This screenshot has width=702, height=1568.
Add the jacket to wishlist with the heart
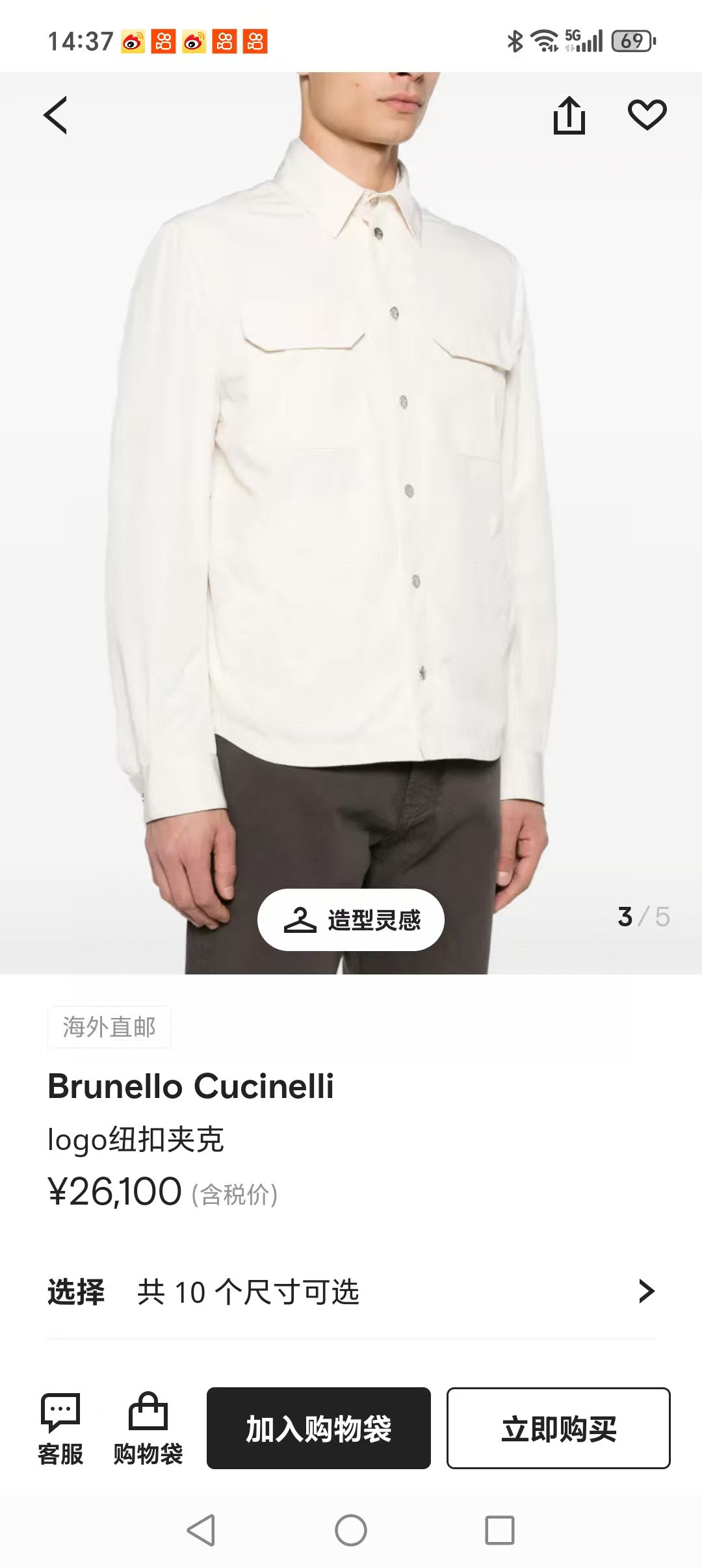tap(647, 115)
